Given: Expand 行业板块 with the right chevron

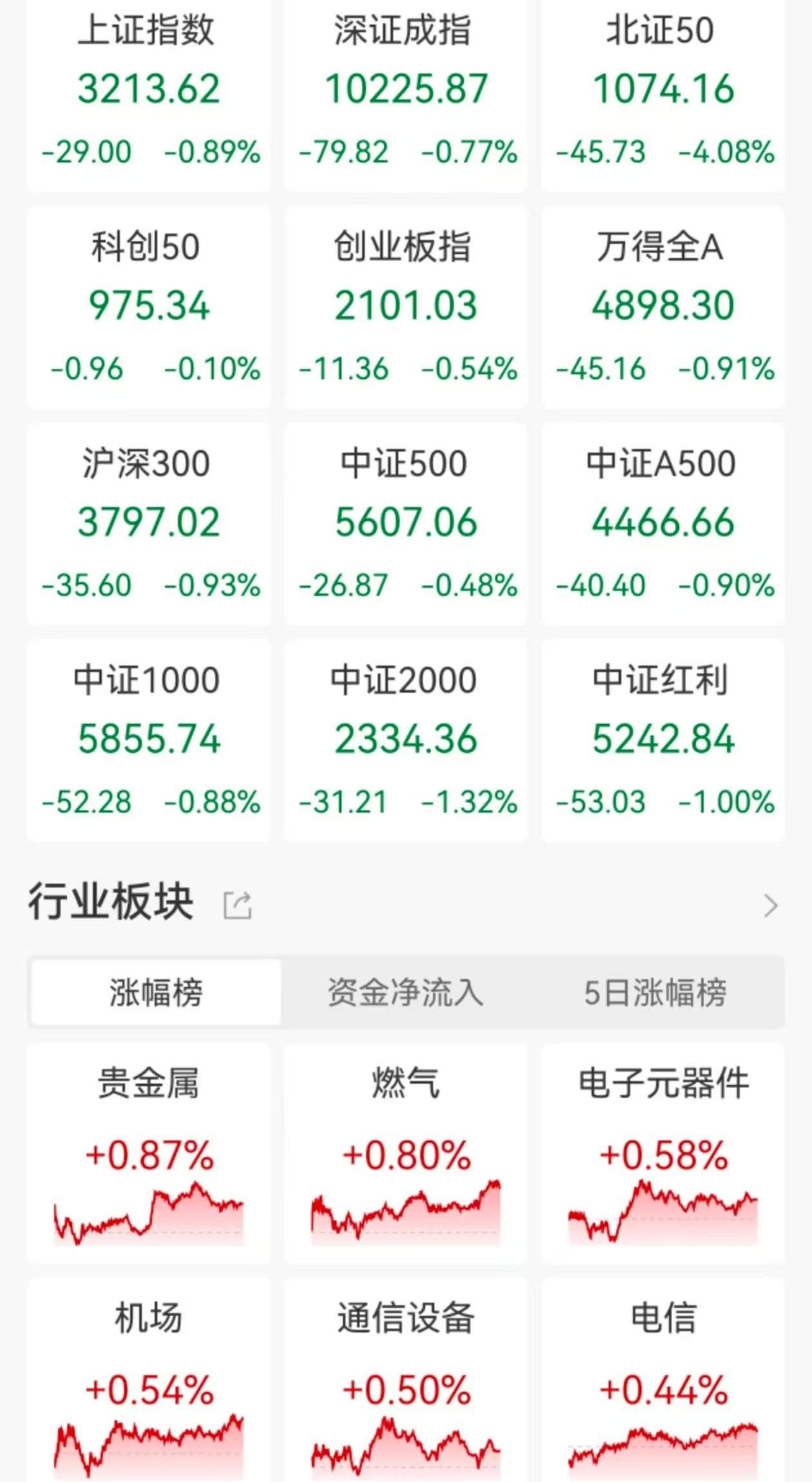Looking at the screenshot, I should 770,905.
